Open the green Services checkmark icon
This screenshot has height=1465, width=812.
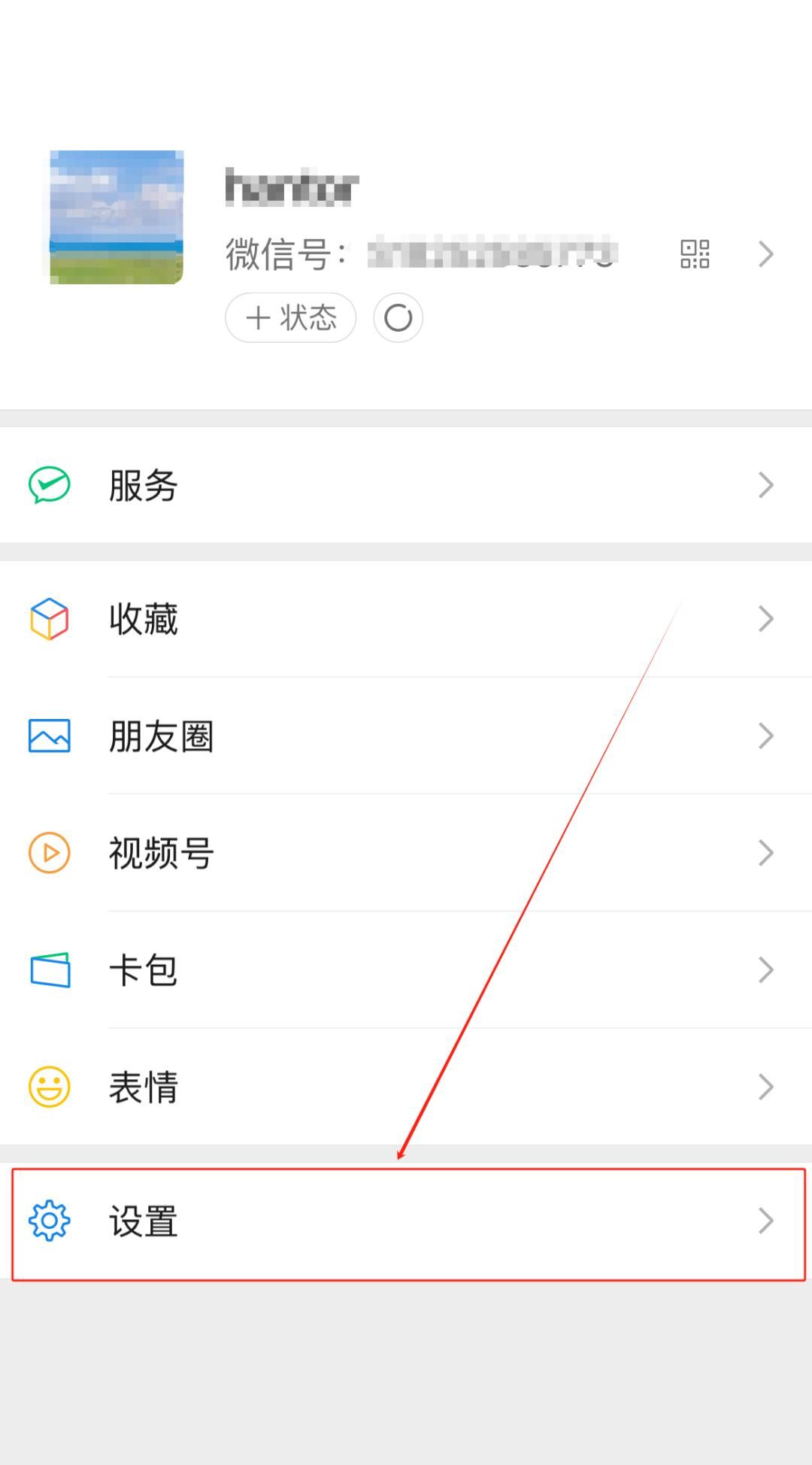point(48,487)
